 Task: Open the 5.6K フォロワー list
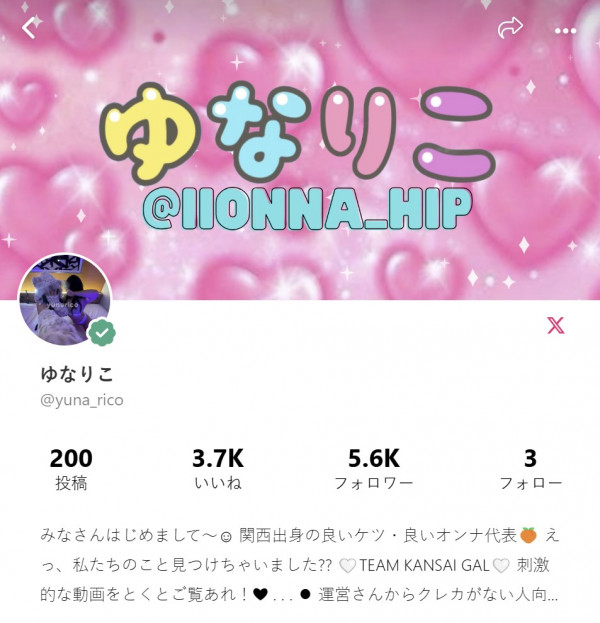[x=373, y=469]
